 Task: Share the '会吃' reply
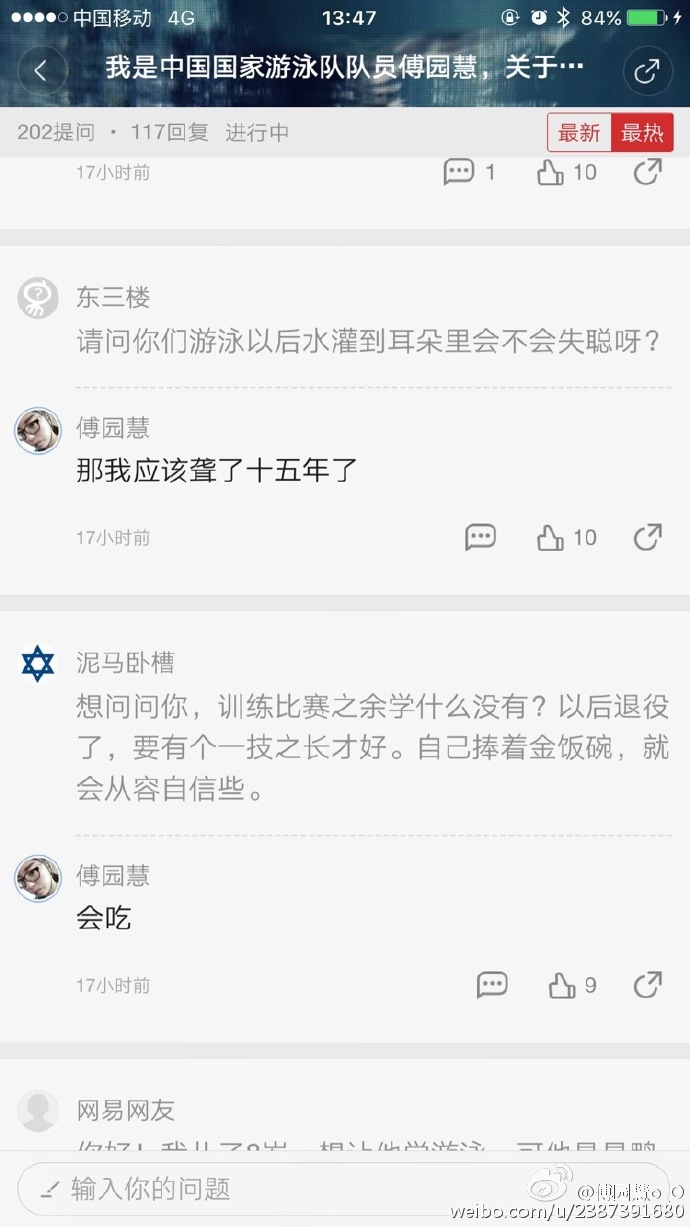(x=648, y=985)
